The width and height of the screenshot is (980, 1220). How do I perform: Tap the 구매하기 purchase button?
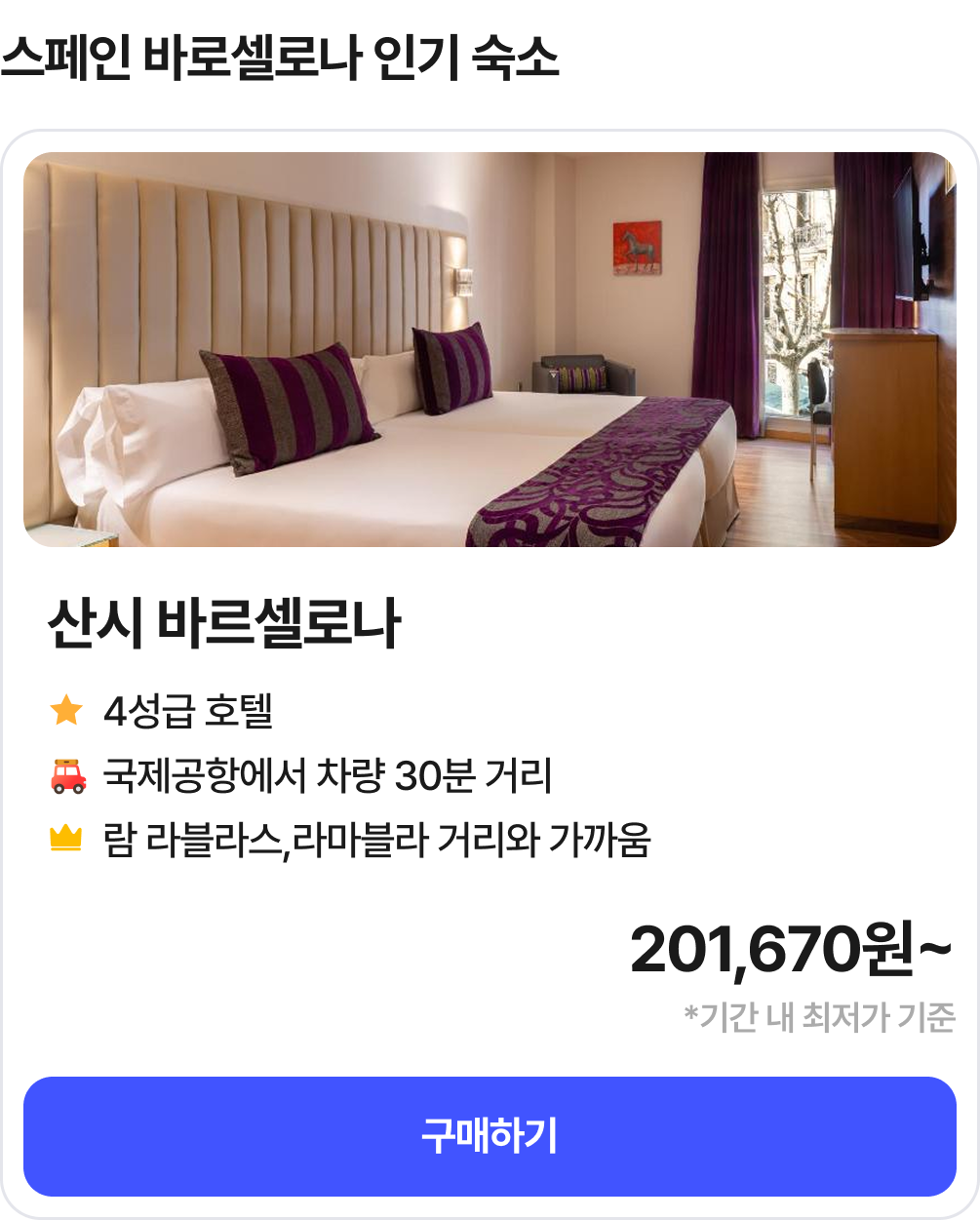click(x=490, y=1136)
